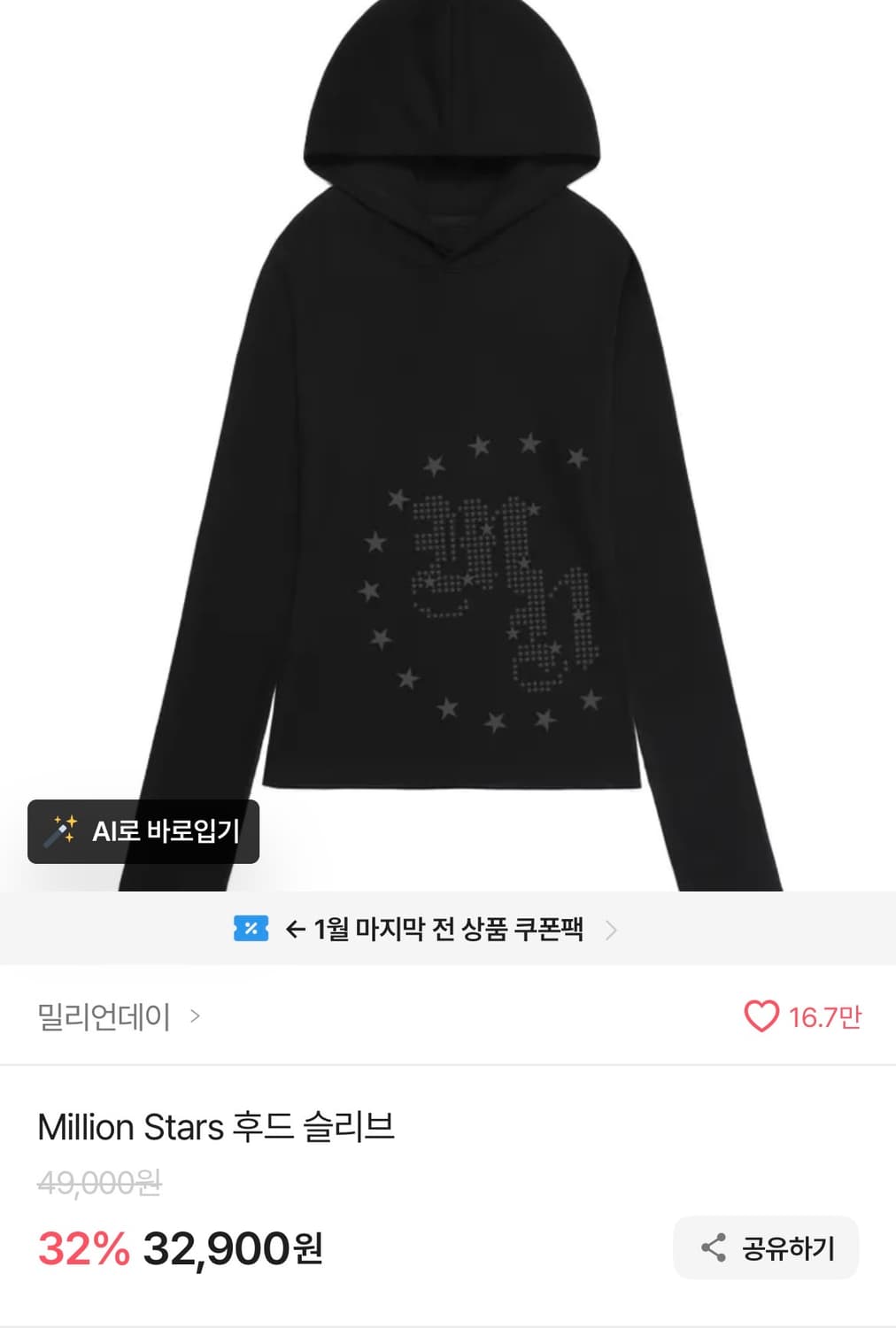
Task: Click the heart outline to unlike product
Action: tap(763, 1016)
